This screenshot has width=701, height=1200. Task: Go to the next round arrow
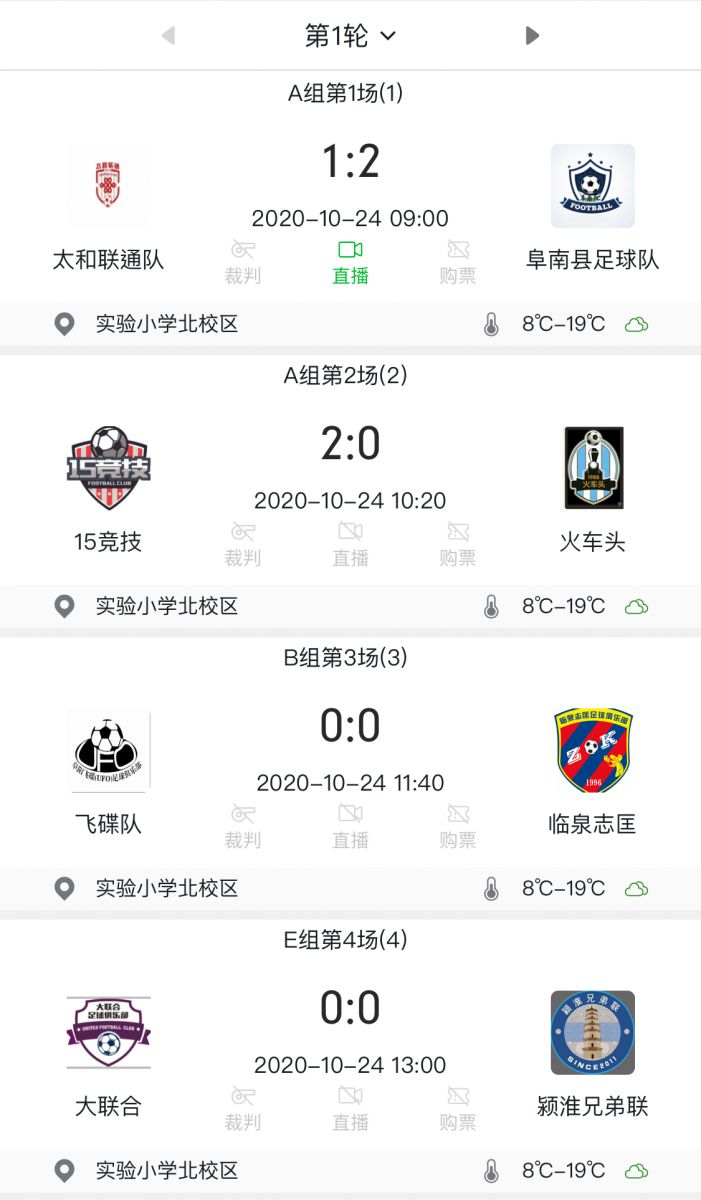tap(532, 36)
